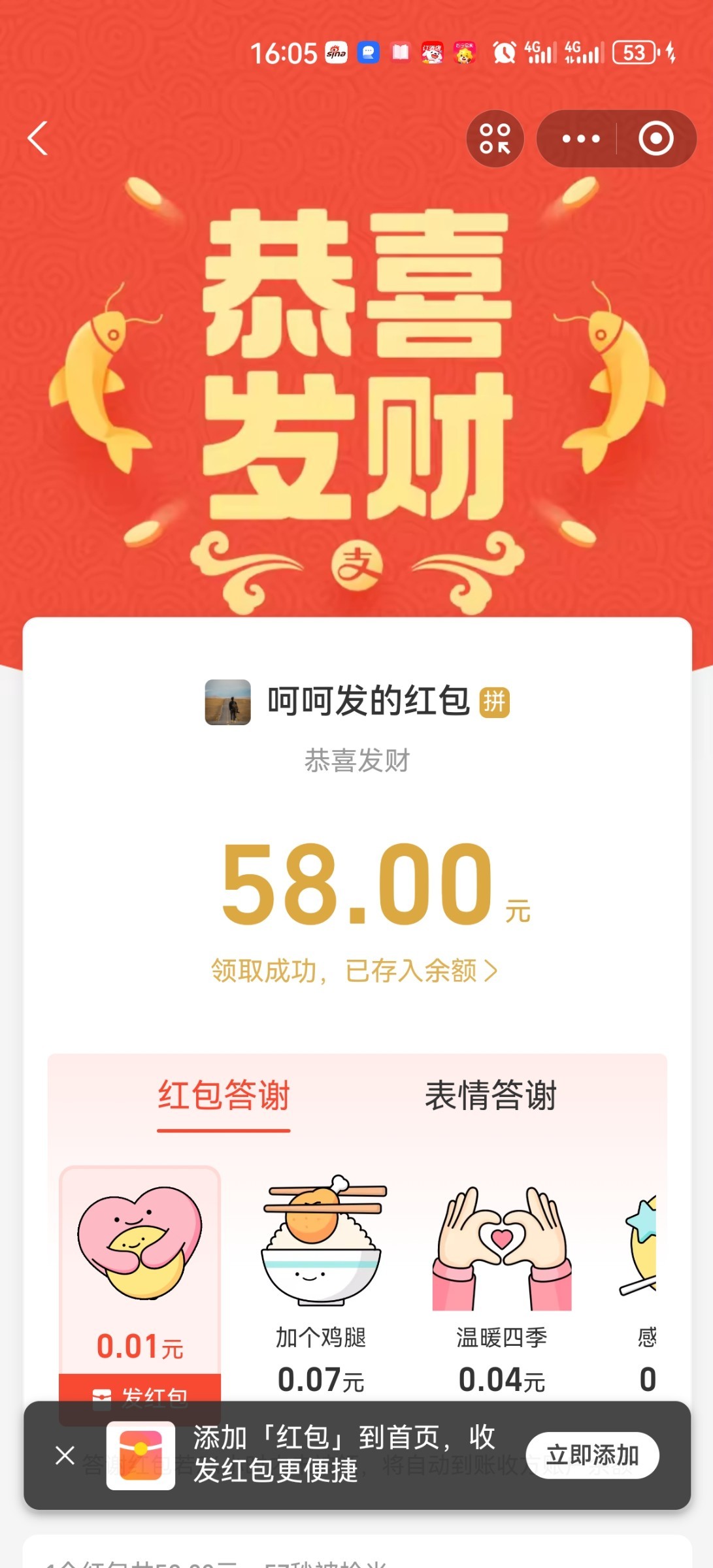Open 呵呵's avatar on the red packet
Viewport: 713px width, 1568px height.
pyautogui.click(x=227, y=702)
